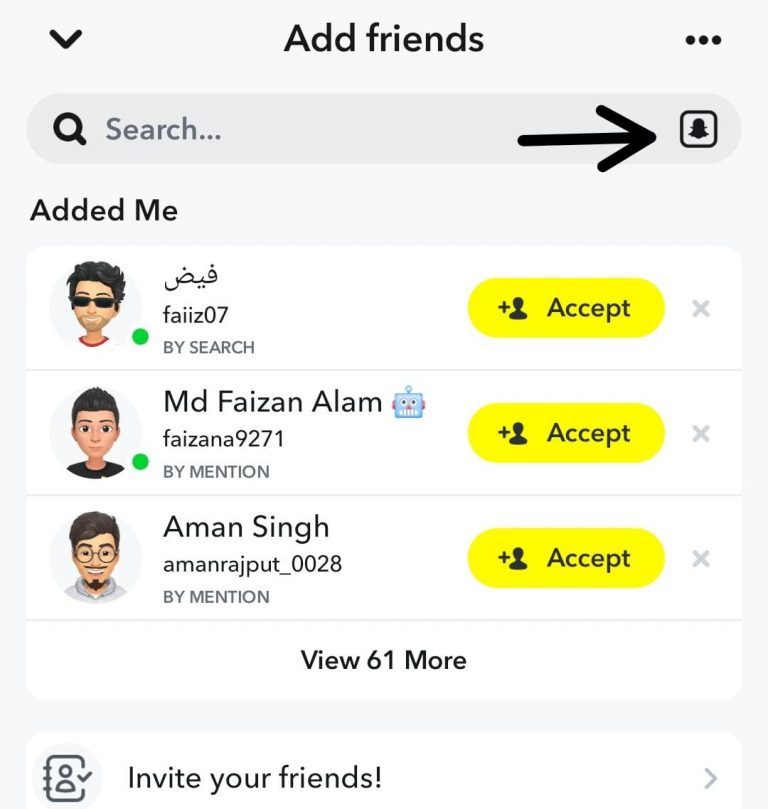Click the Snapcode scanner icon beside search
Image resolution: width=768 pixels, height=809 pixels.
click(x=698, y=129)
